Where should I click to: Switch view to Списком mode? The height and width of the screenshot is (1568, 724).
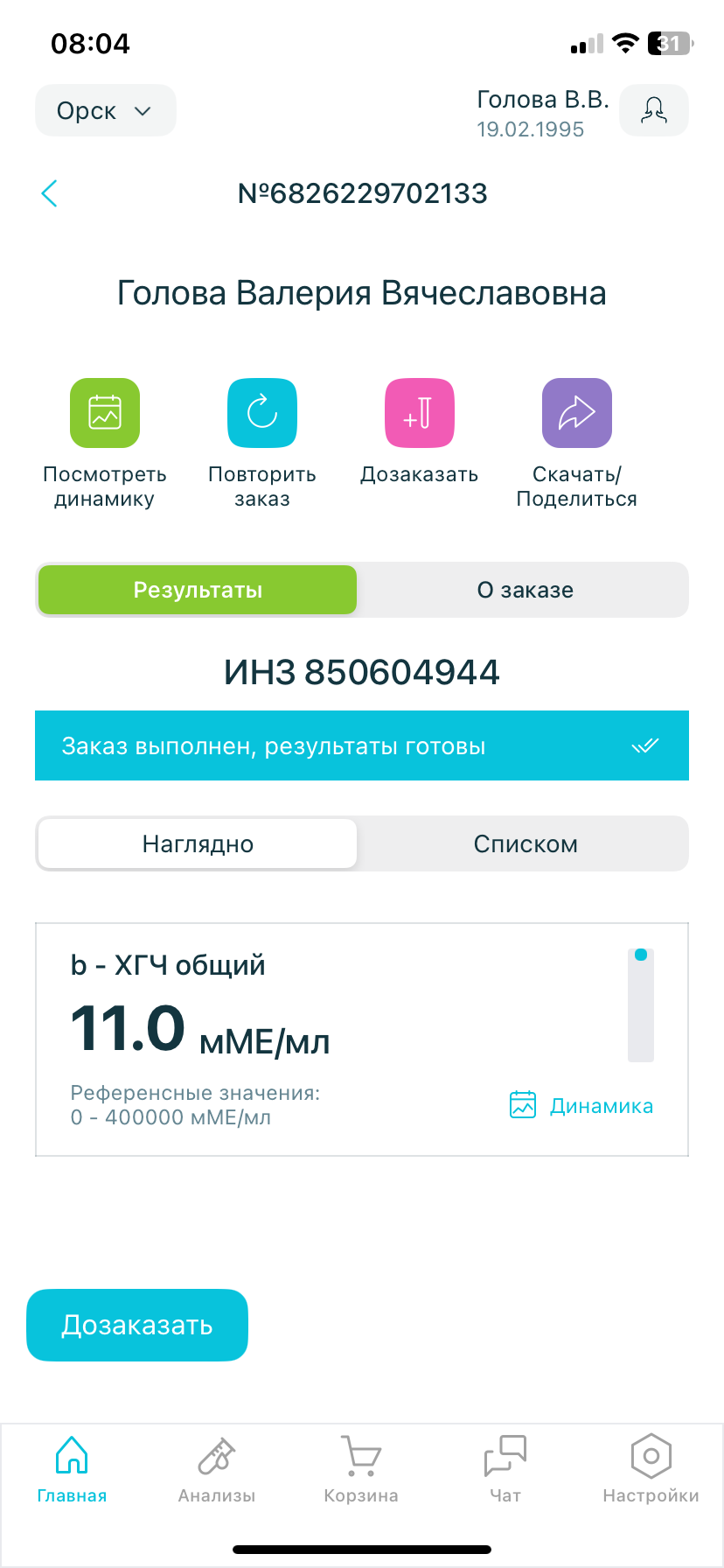[526, 843]
